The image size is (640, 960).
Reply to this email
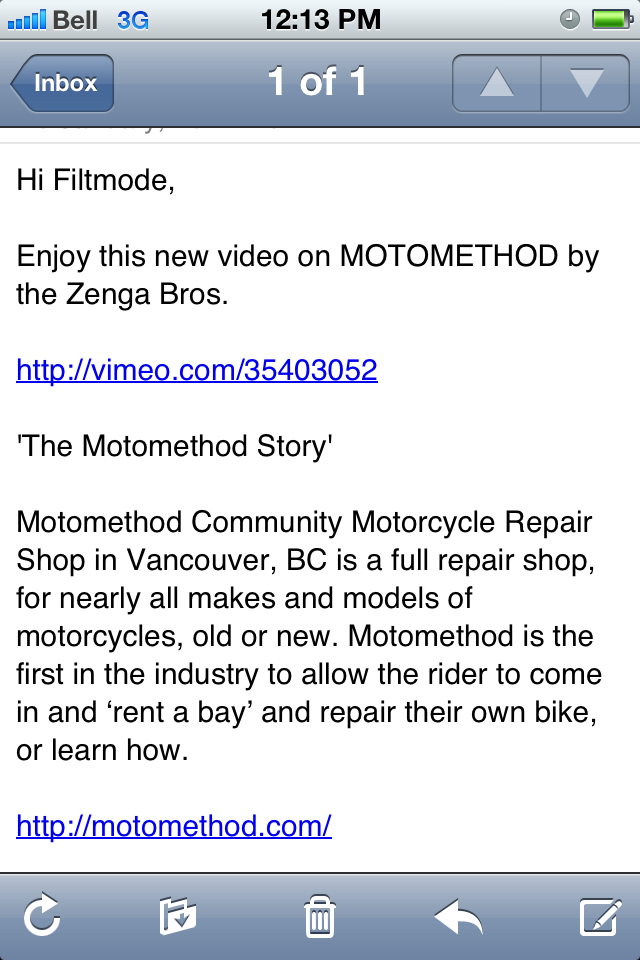click(x=458, y=916)
